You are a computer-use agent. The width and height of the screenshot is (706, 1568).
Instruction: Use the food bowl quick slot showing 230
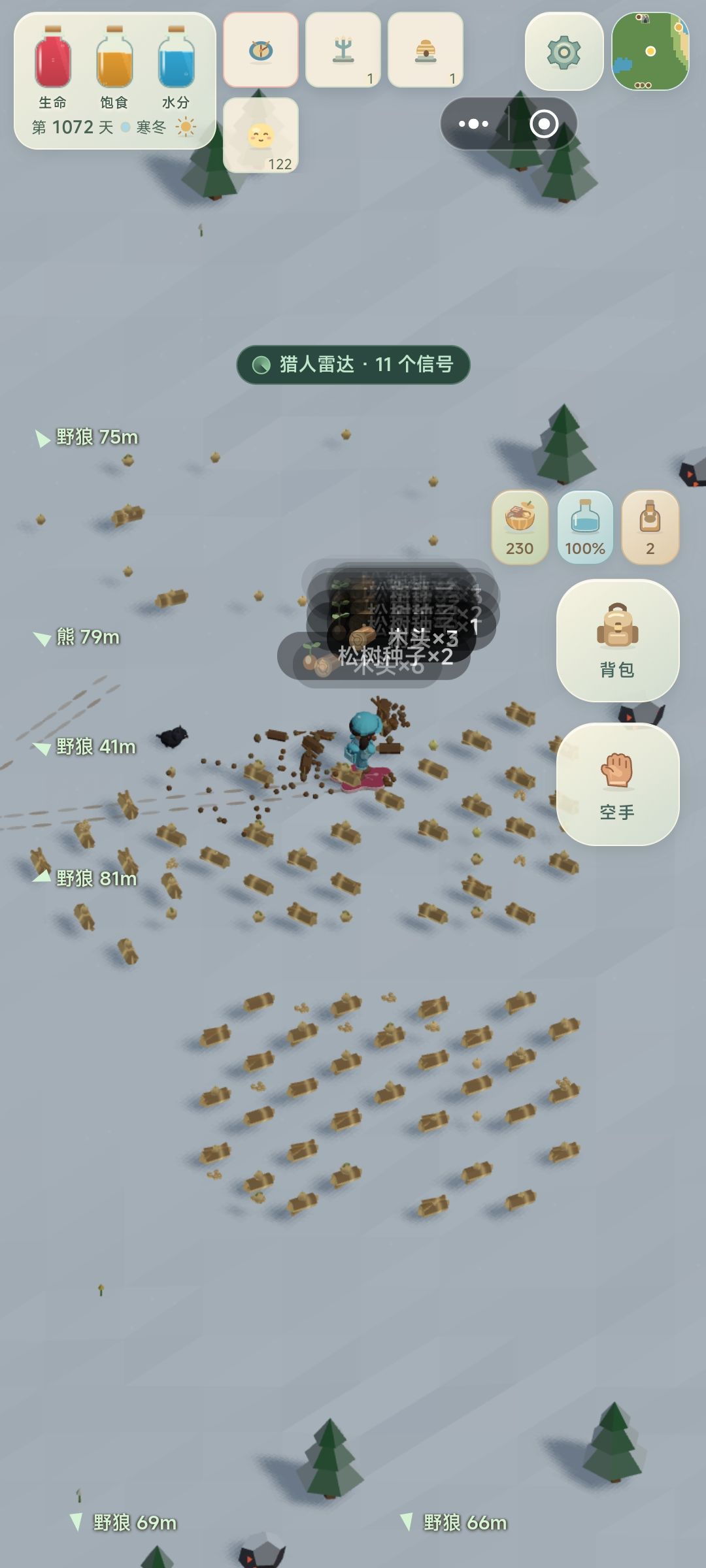[x=520, y=527]
